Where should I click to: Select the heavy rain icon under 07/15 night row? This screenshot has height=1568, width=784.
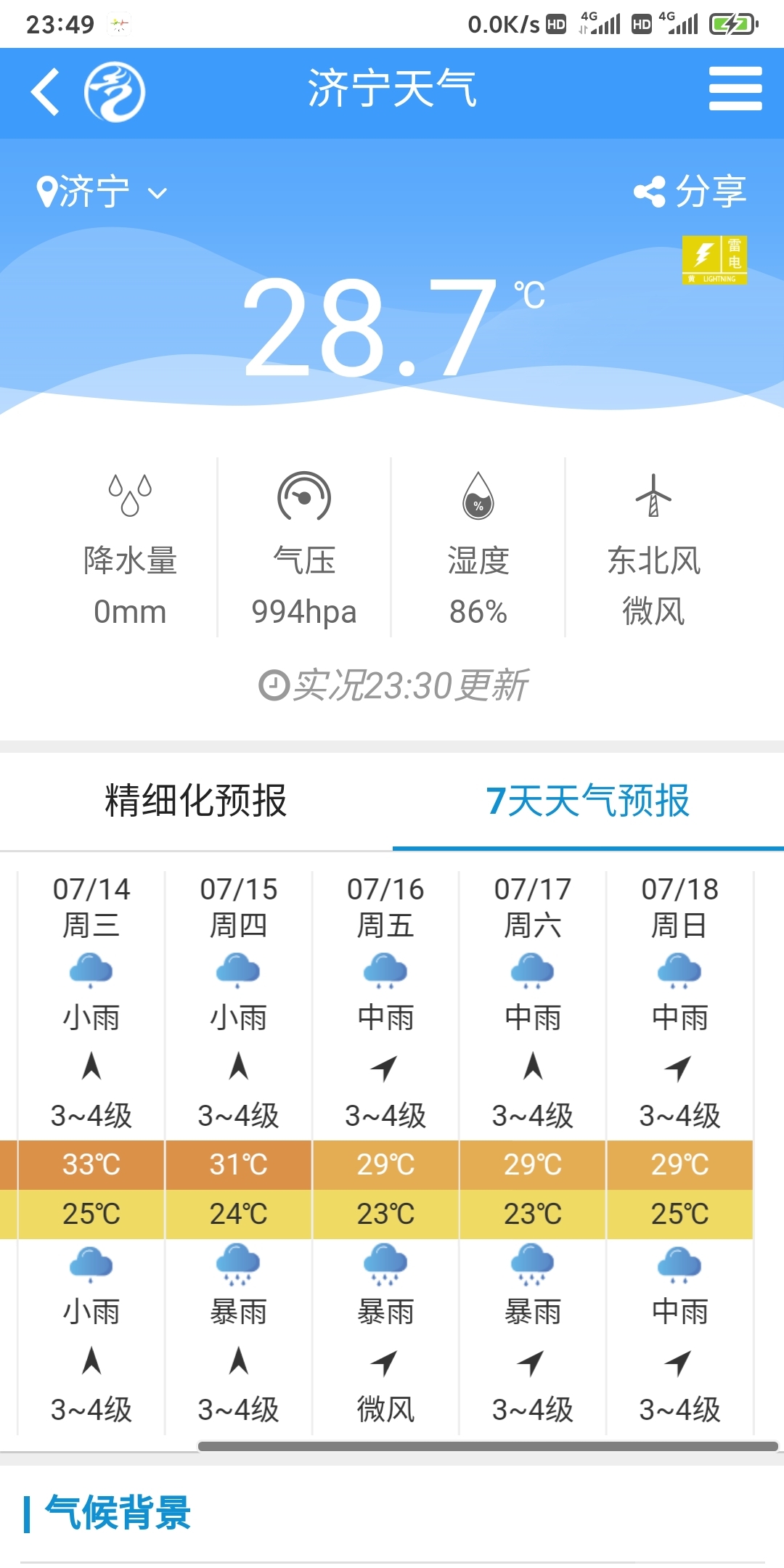pos(238,1263)
